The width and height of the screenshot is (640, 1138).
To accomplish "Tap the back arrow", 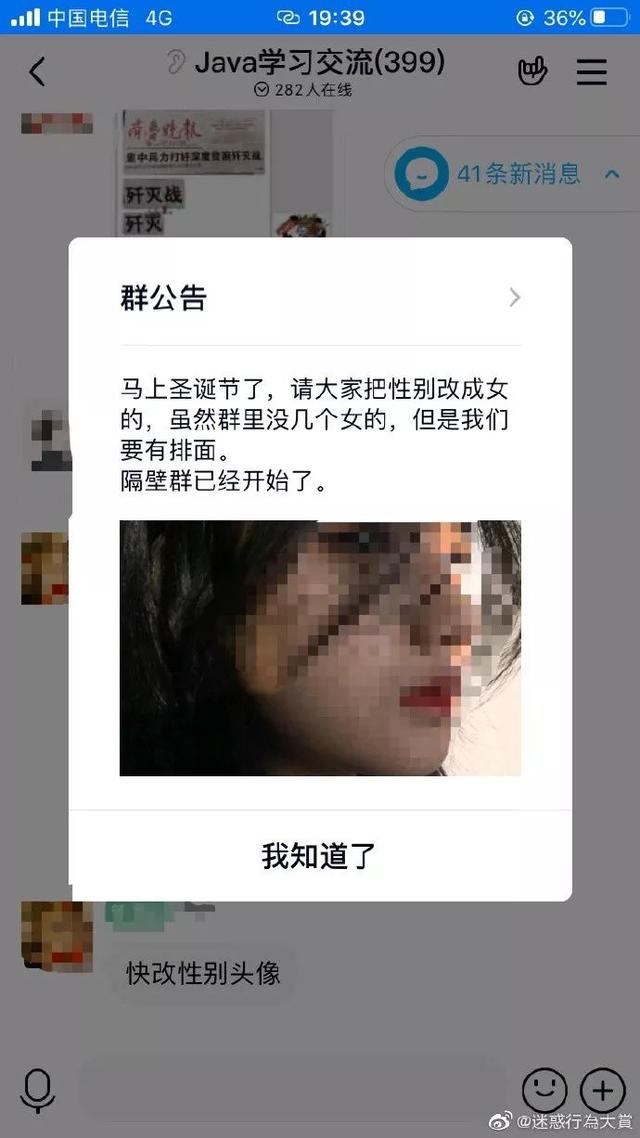I will (x=37, y=72).
